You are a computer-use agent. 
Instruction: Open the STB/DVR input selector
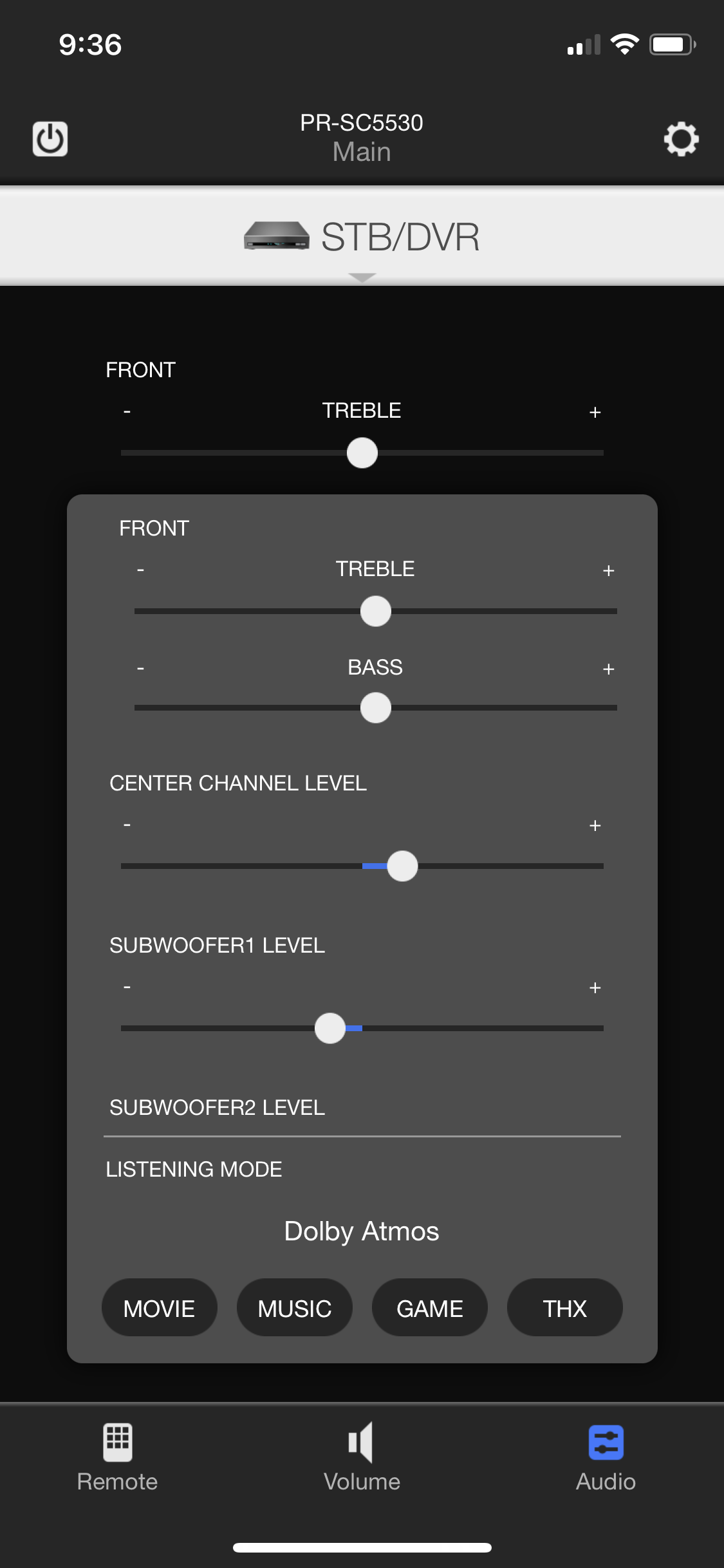pyautogui.click(x=362, y=237)
